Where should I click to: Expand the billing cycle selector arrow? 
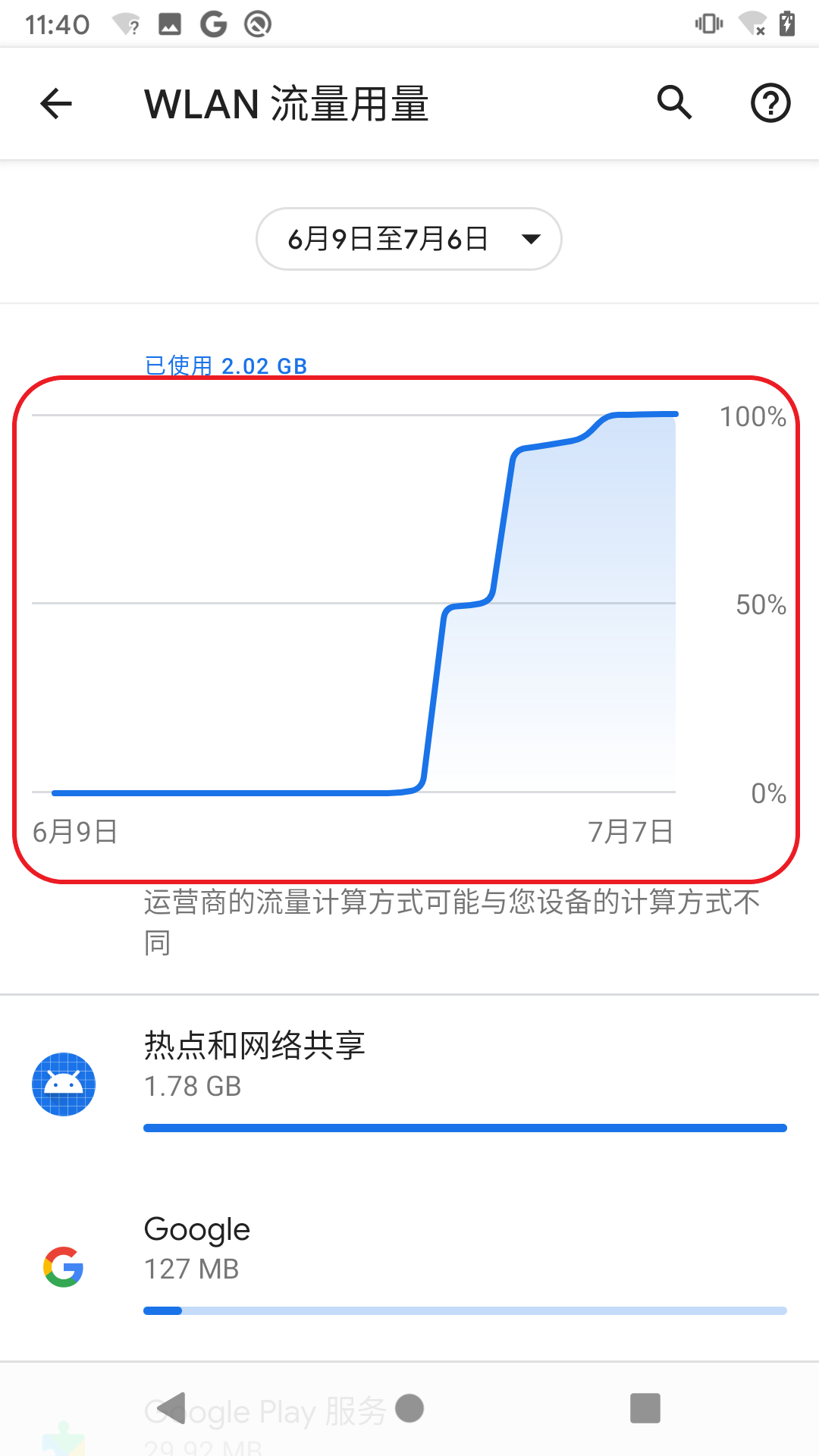[x=531, y=239]
